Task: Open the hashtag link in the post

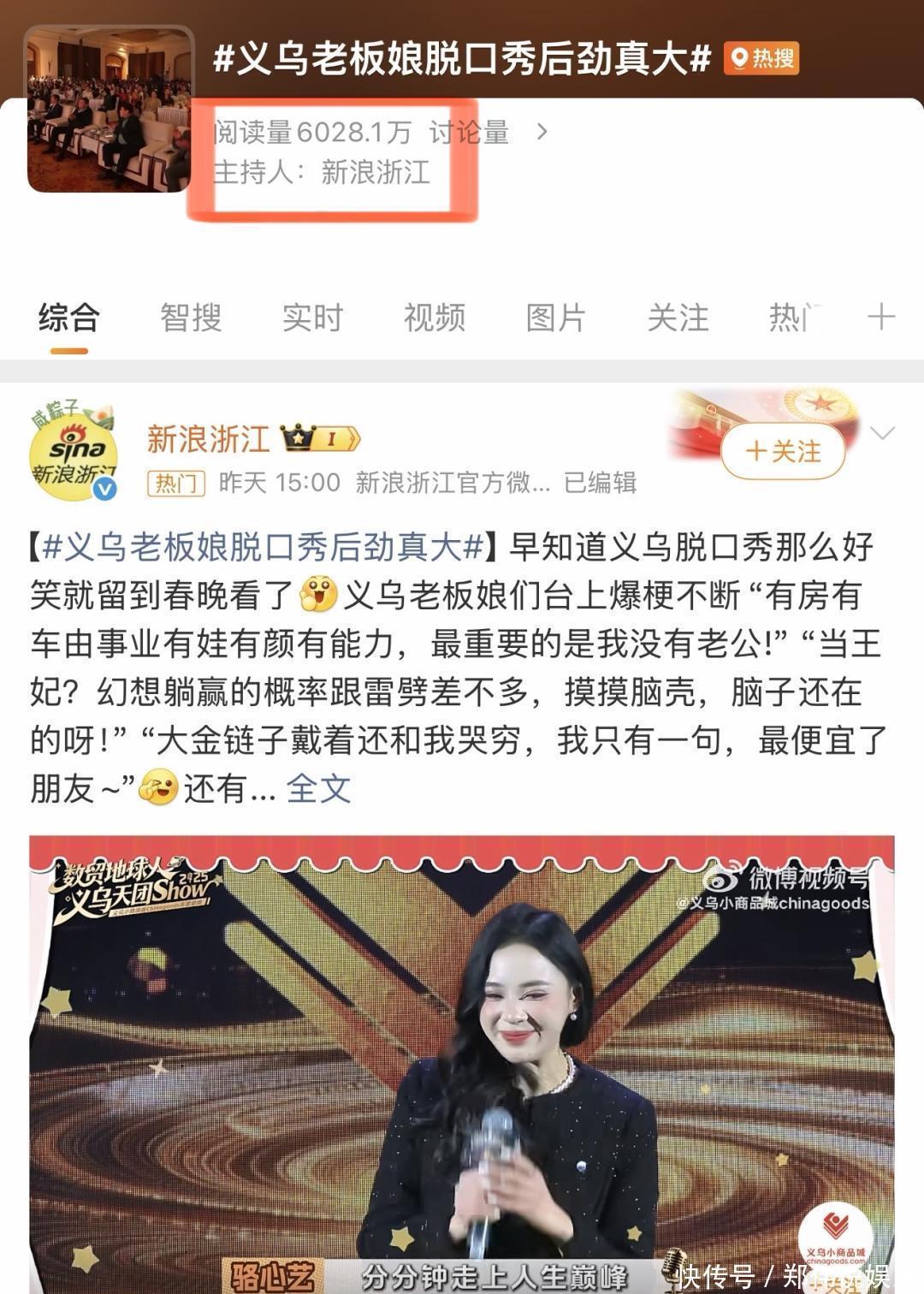Action: (264, 547)
